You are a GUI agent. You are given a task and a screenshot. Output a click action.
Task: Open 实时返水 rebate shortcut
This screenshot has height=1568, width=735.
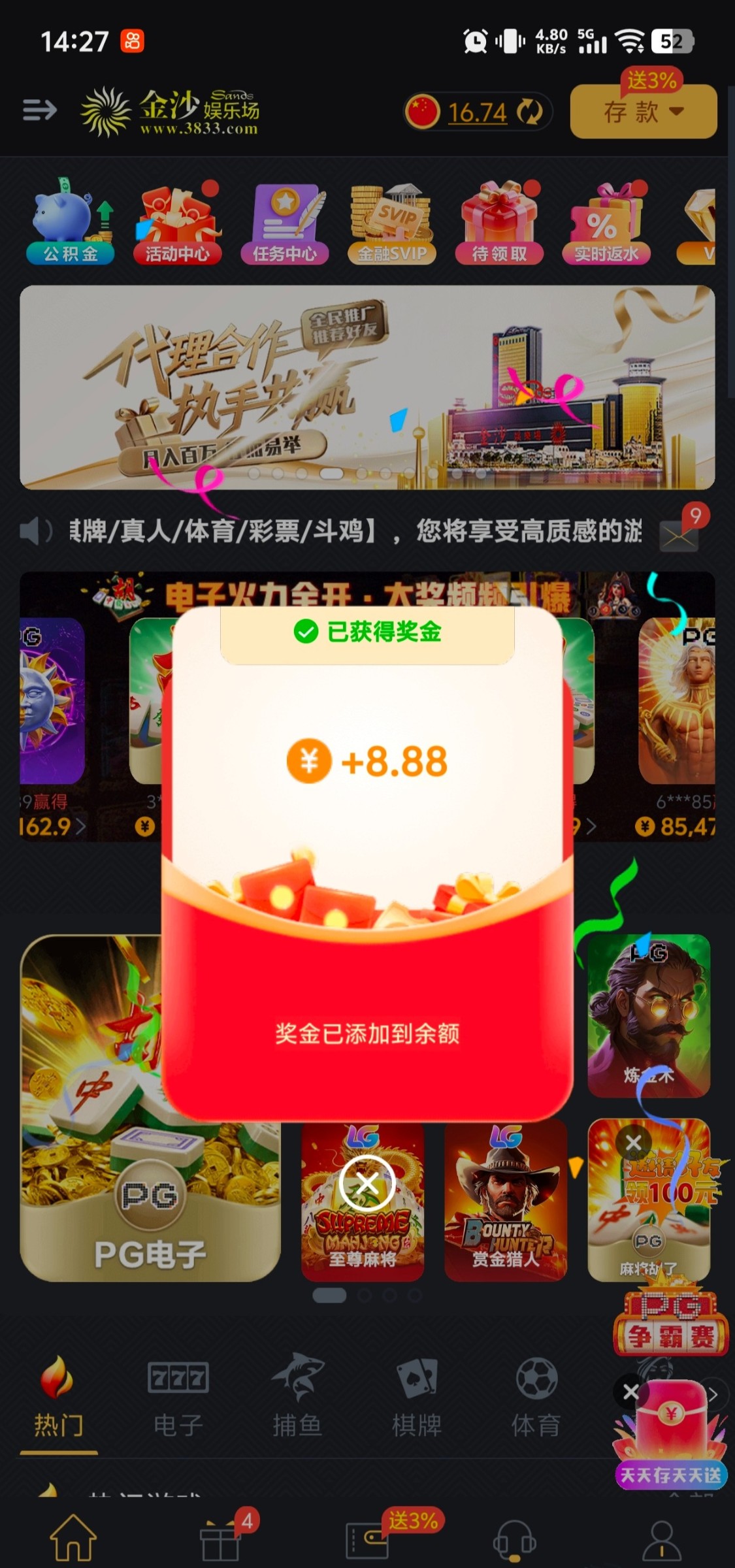(606, 223)
